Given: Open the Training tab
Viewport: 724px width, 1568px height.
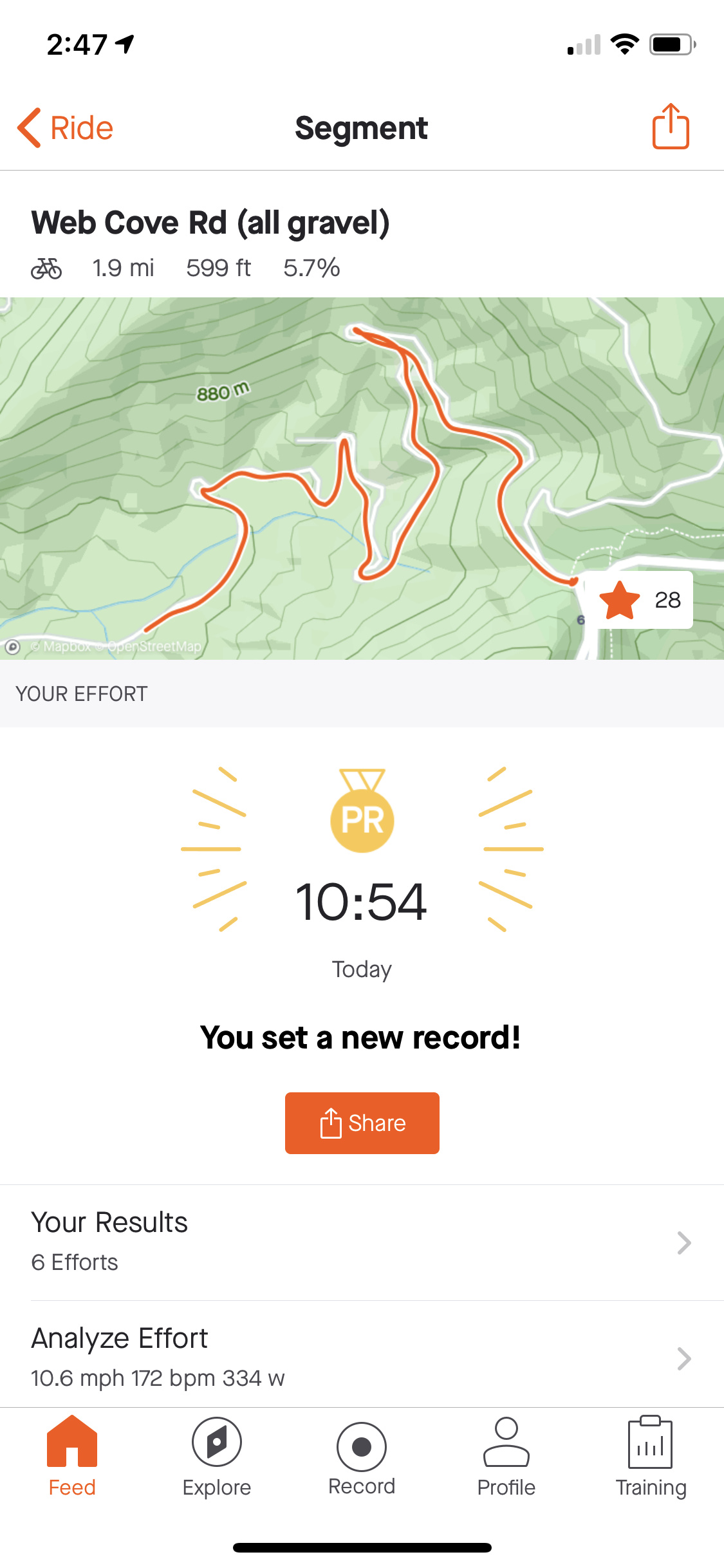Looking at the screenshot, I should pos(651,1457).
